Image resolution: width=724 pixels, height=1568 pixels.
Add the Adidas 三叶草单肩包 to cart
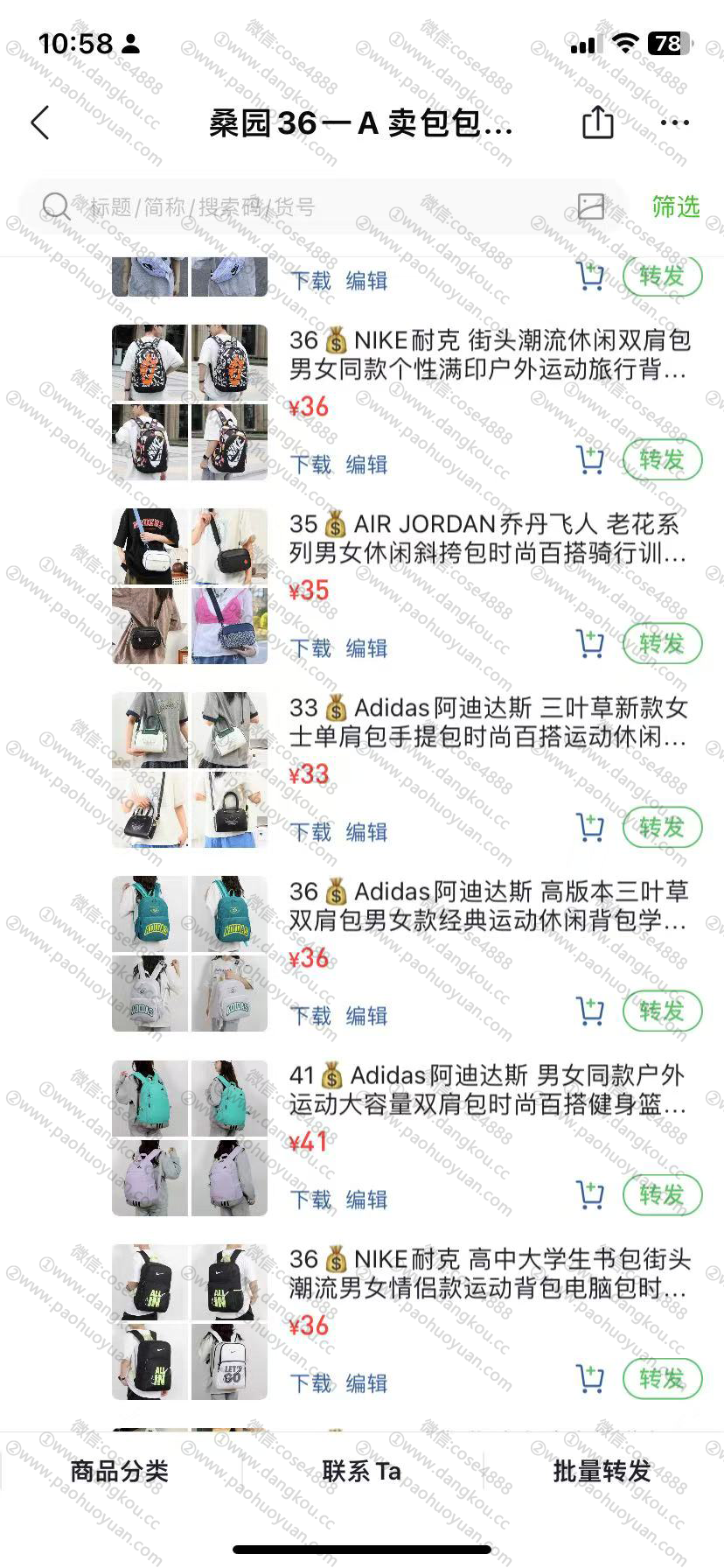click(591, 827)
